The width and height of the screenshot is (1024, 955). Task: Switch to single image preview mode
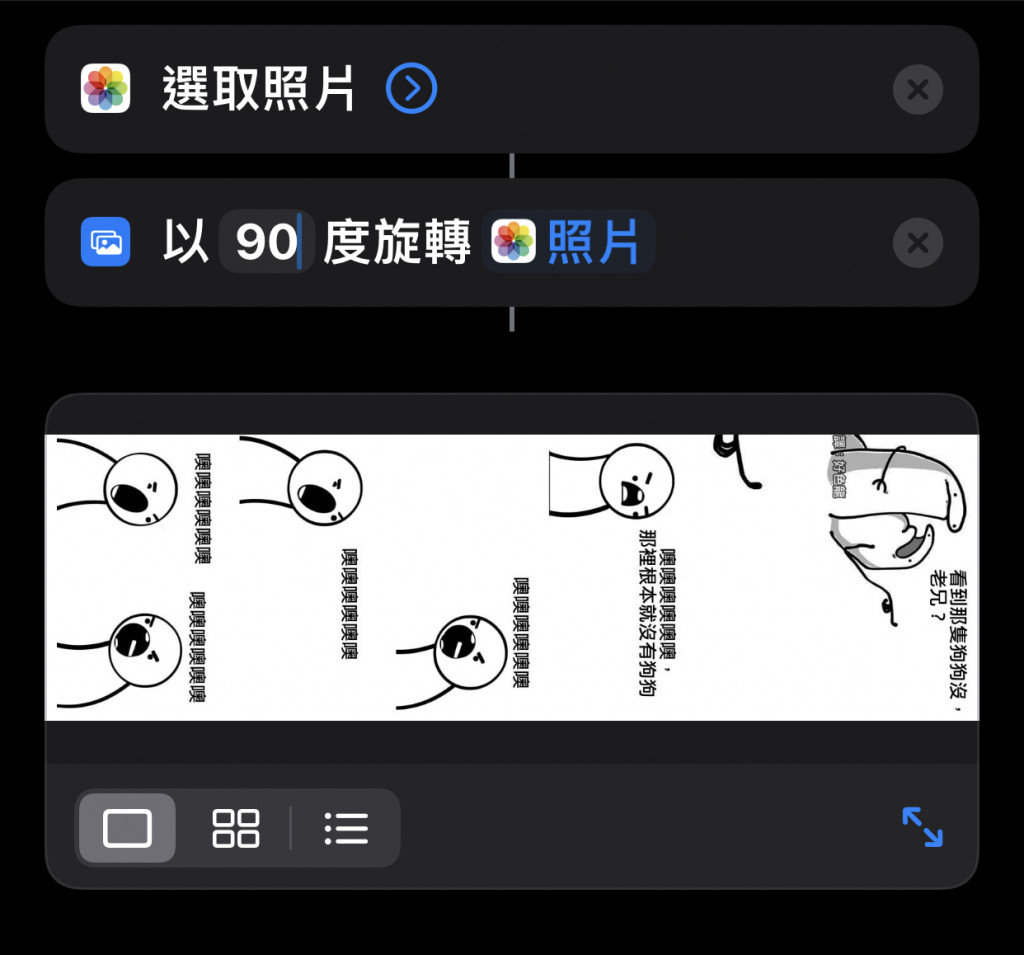pos(127,828)
